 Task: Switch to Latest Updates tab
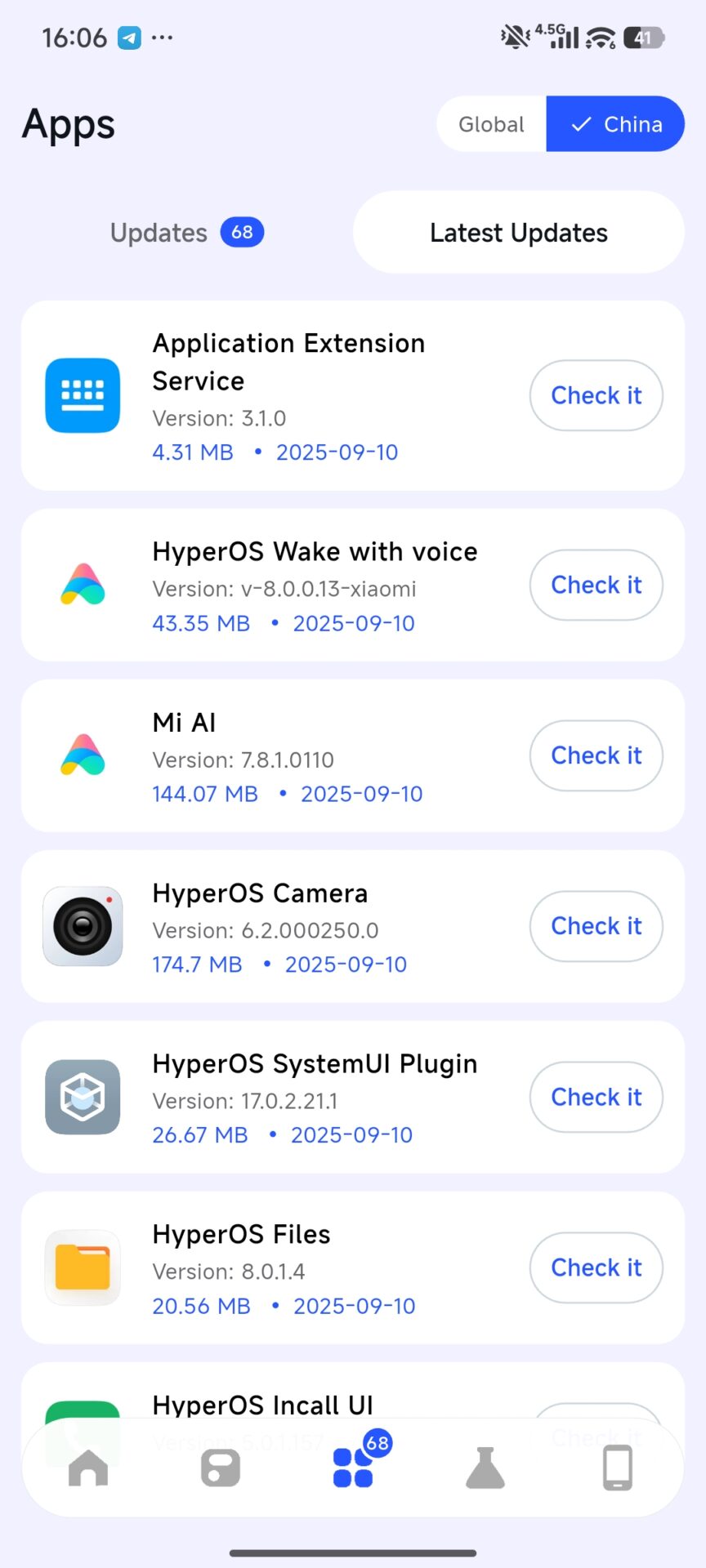518,233
